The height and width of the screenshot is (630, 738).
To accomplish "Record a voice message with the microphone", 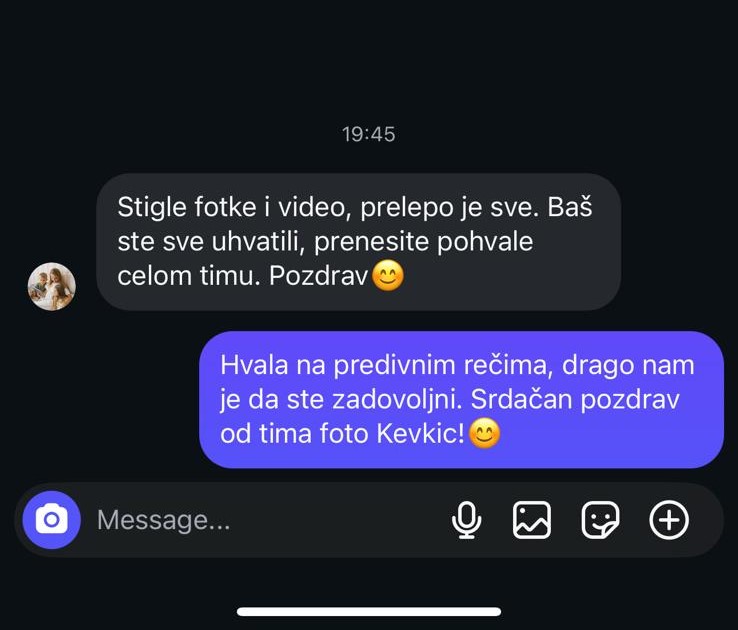I will (466, 520).
